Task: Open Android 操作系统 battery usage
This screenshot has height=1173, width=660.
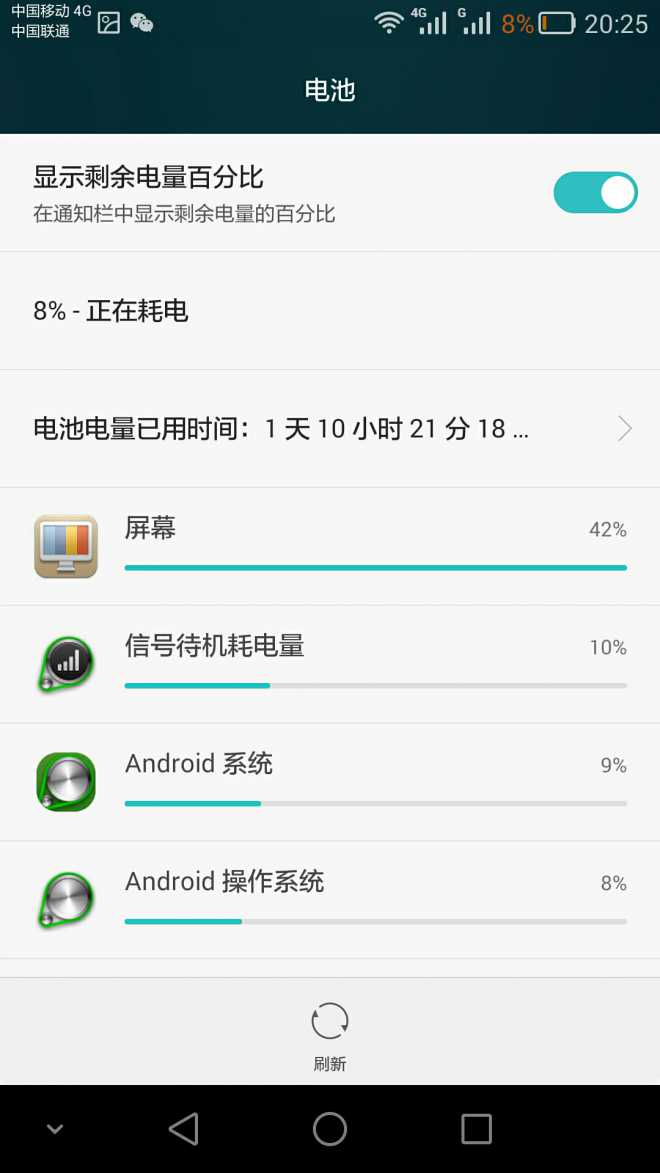Action: (x=330, y=900)
